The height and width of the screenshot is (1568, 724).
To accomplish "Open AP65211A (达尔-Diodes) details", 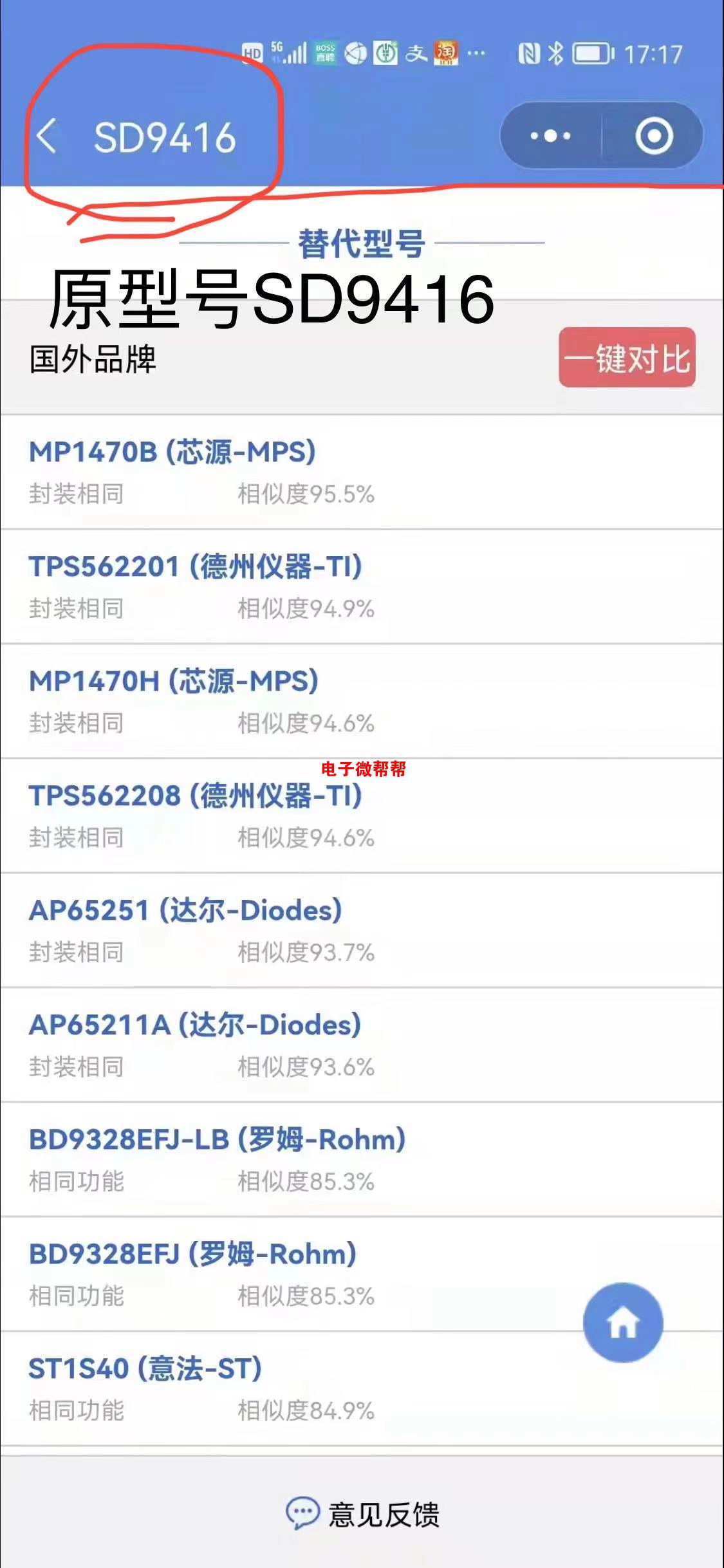I will click(195, 1025).
